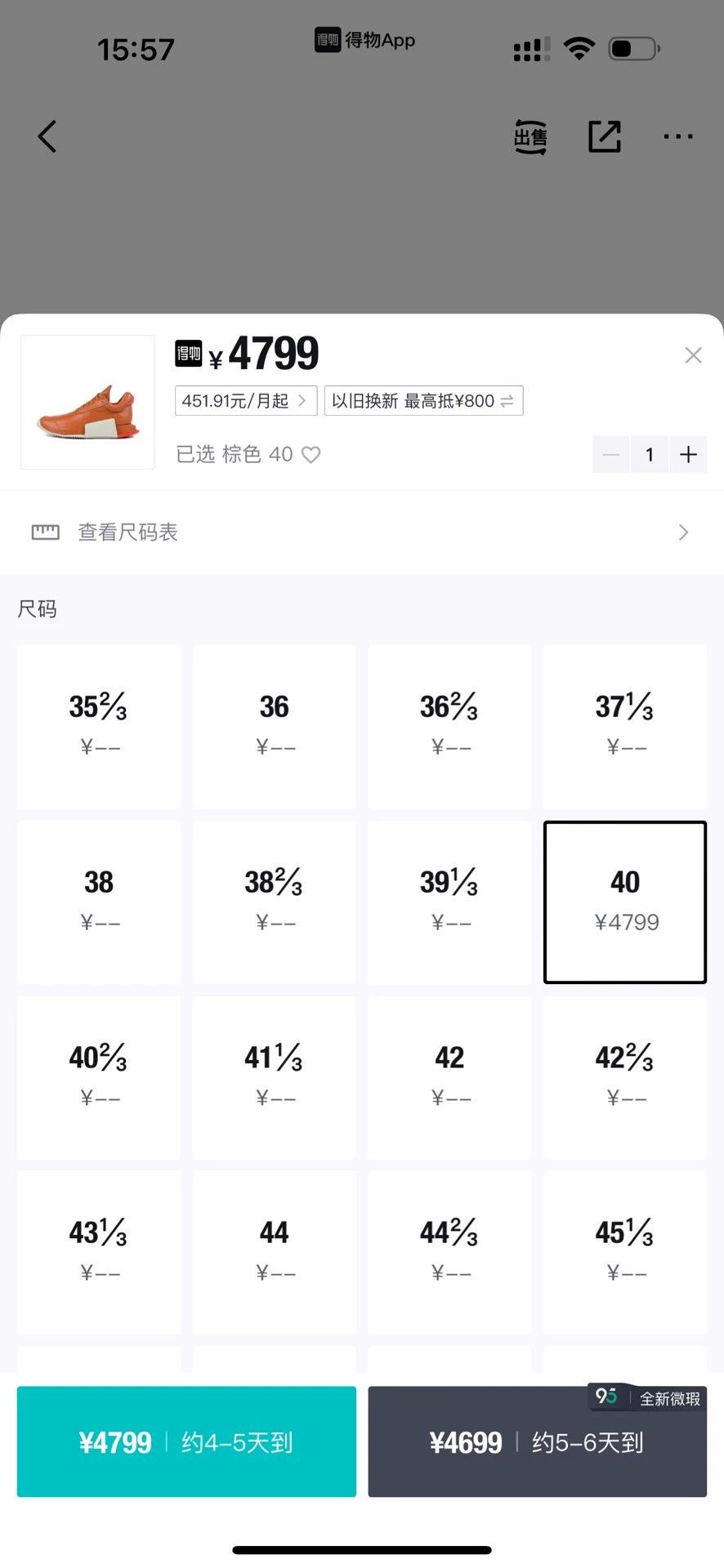Select size 35⅔

99,726
